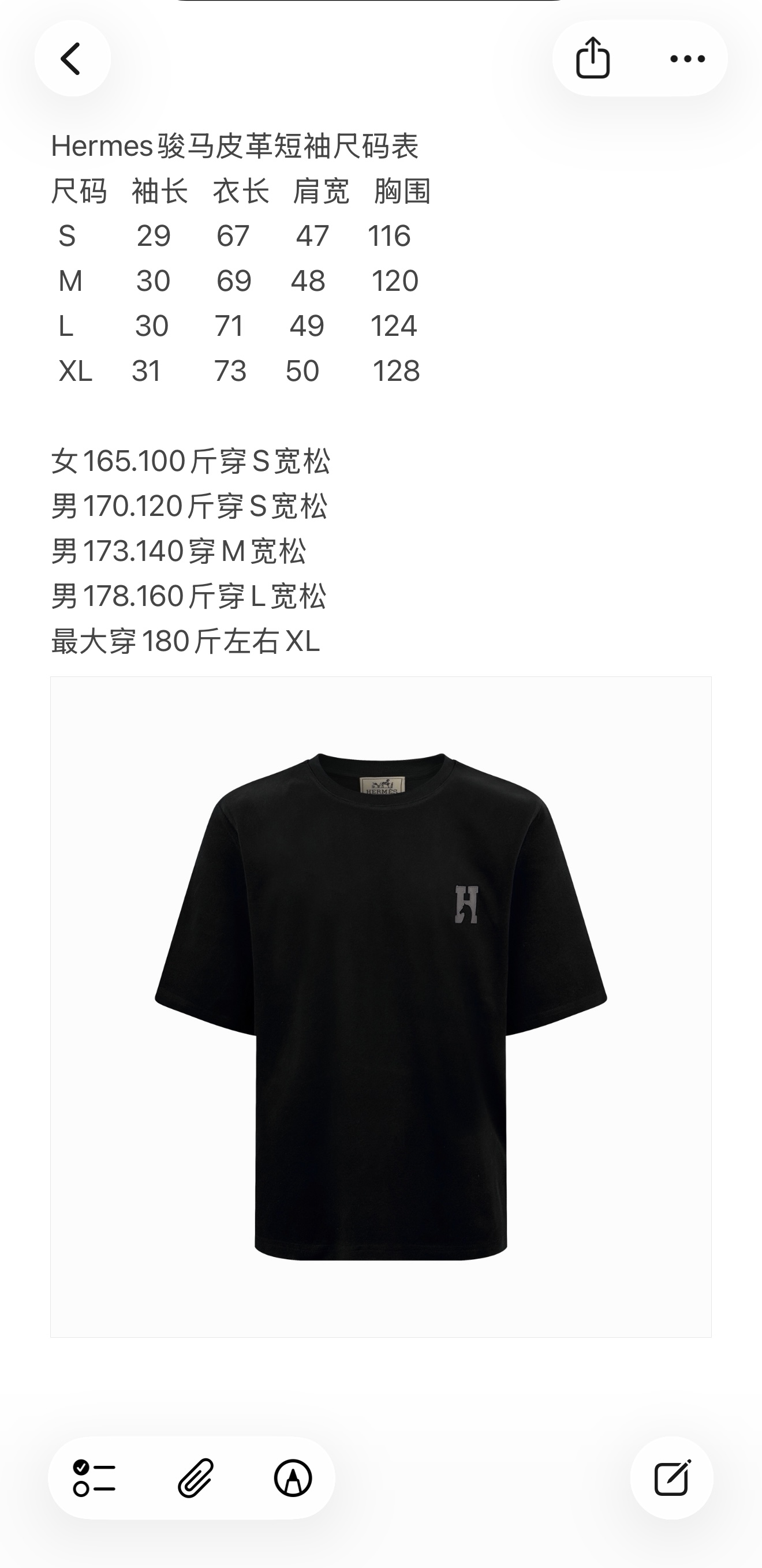Compose a new note
The height and width of the screenshot is (1568, 762).
pos(672,1478)
